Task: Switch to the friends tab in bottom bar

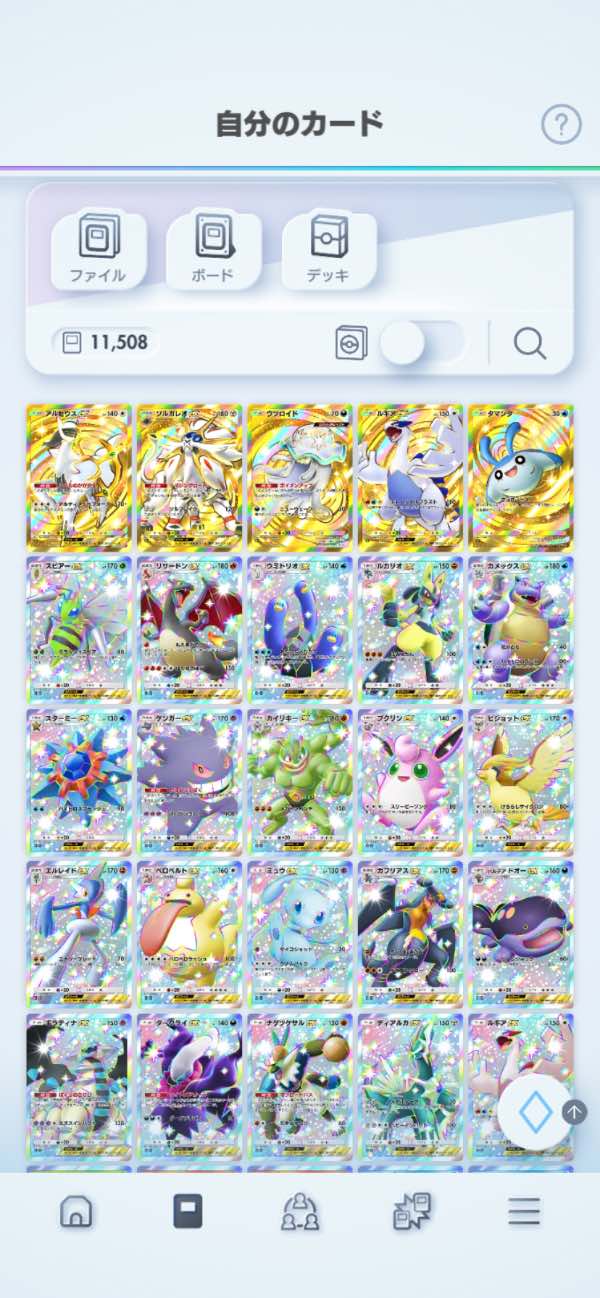Action: 299,1211
